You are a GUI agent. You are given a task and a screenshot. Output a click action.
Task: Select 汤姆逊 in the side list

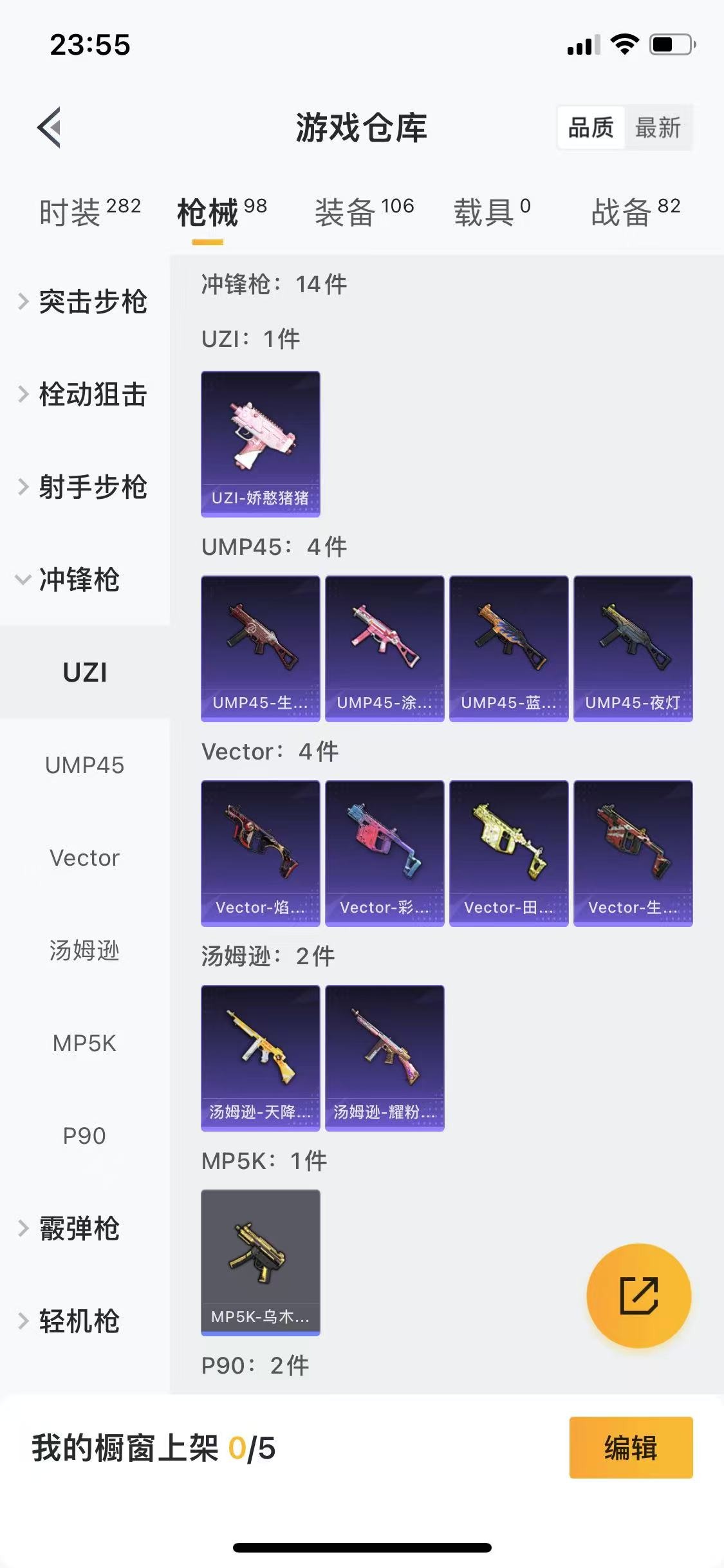coord(84,951)
